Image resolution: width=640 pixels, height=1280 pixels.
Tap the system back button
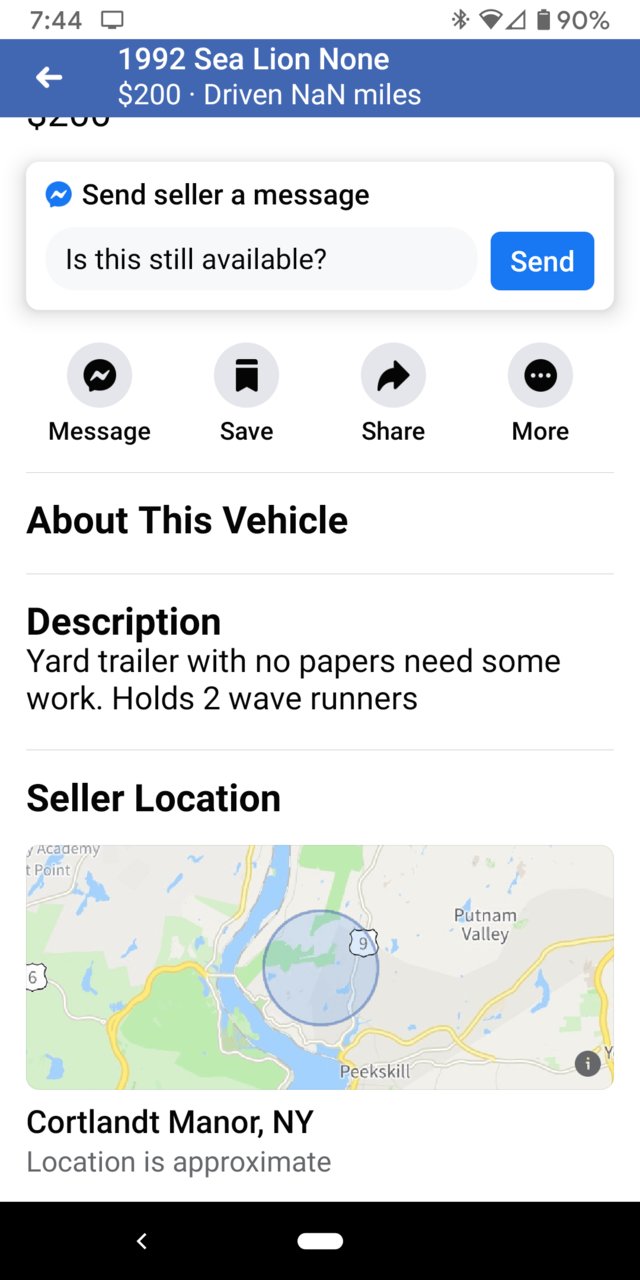142,1241
